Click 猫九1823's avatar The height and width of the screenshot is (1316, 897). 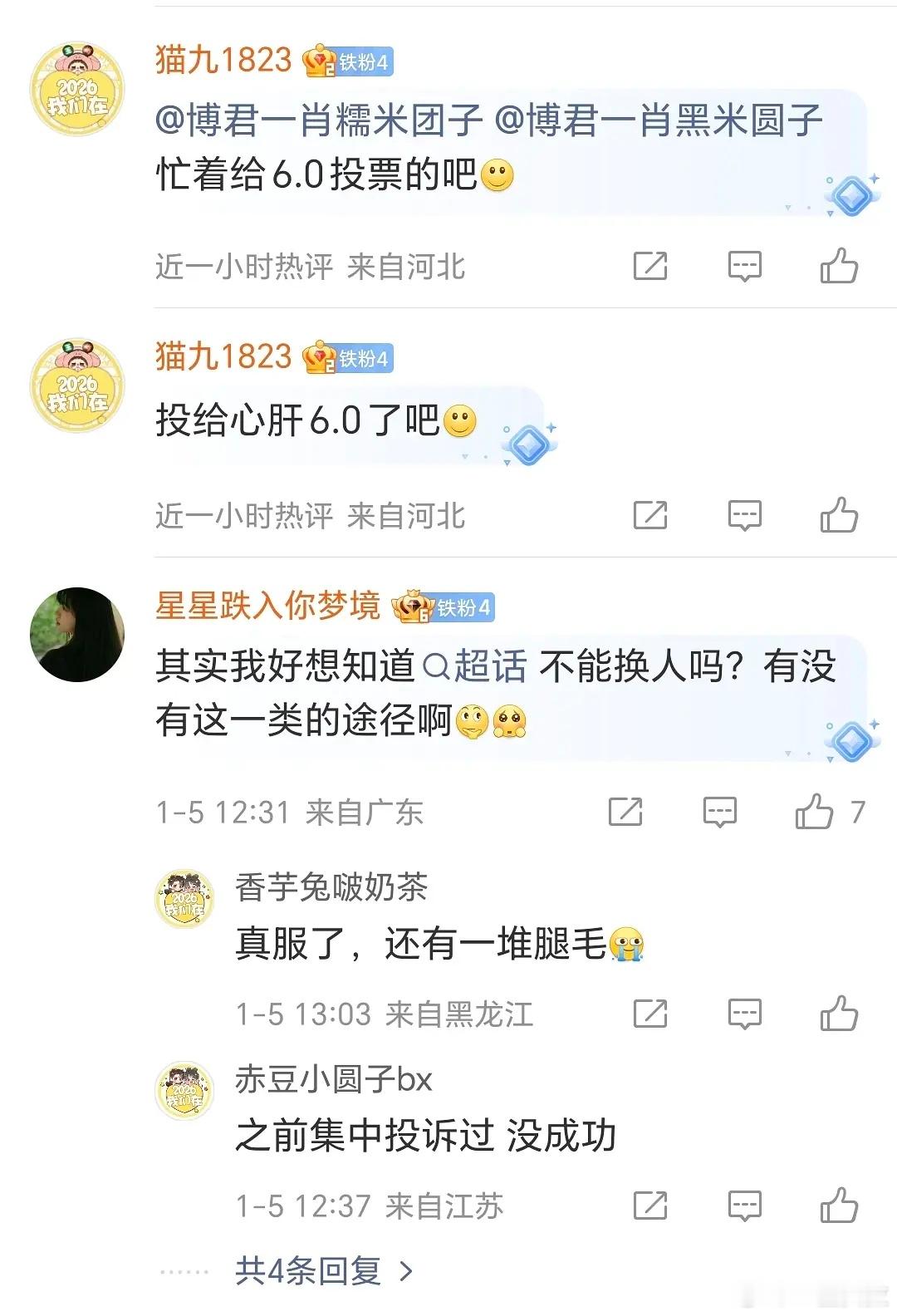pyautogui.click(x=76, y=76)
